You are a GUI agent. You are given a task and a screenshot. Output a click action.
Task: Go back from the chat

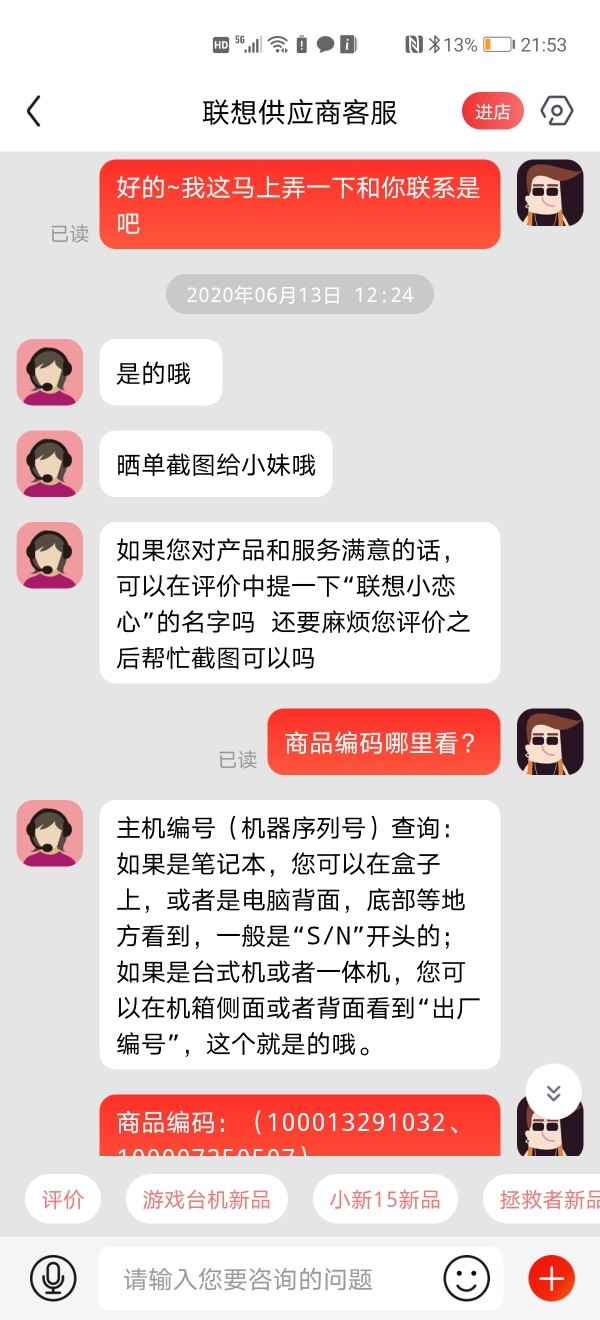pos(34,111)
